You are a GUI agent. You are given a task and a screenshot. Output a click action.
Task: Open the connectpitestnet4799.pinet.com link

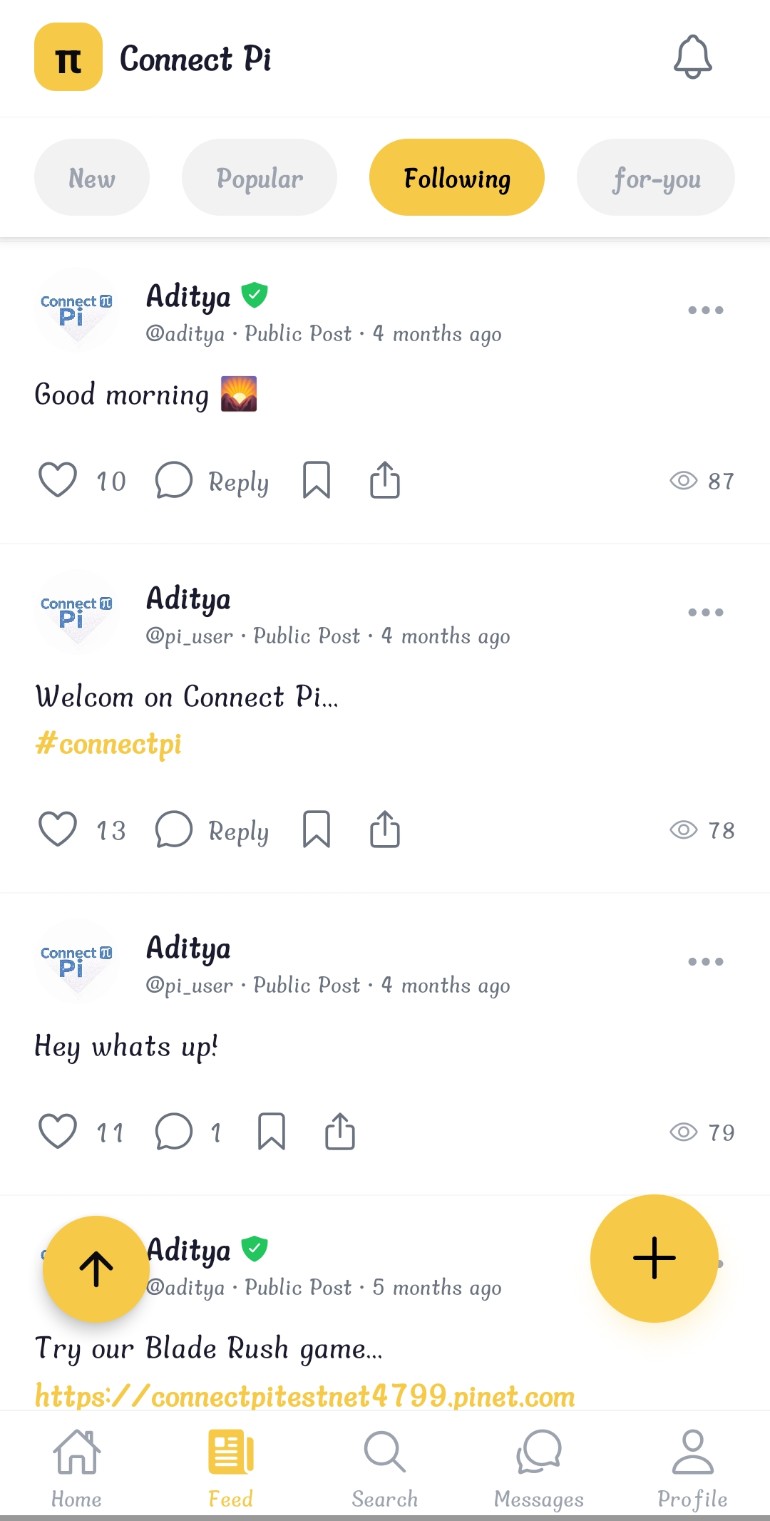[304, 1395]
